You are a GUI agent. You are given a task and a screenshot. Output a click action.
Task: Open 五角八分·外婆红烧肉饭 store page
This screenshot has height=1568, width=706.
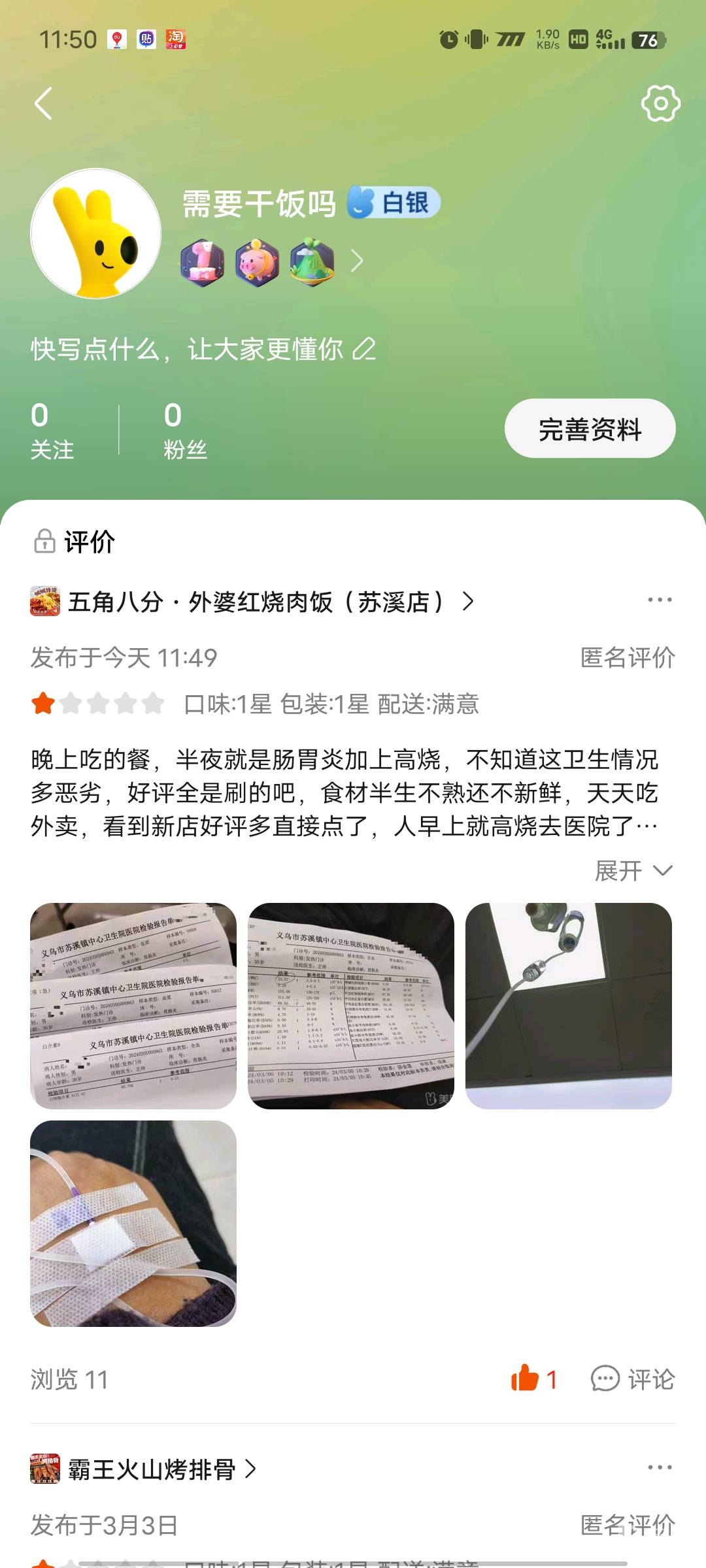click(255, 602)
